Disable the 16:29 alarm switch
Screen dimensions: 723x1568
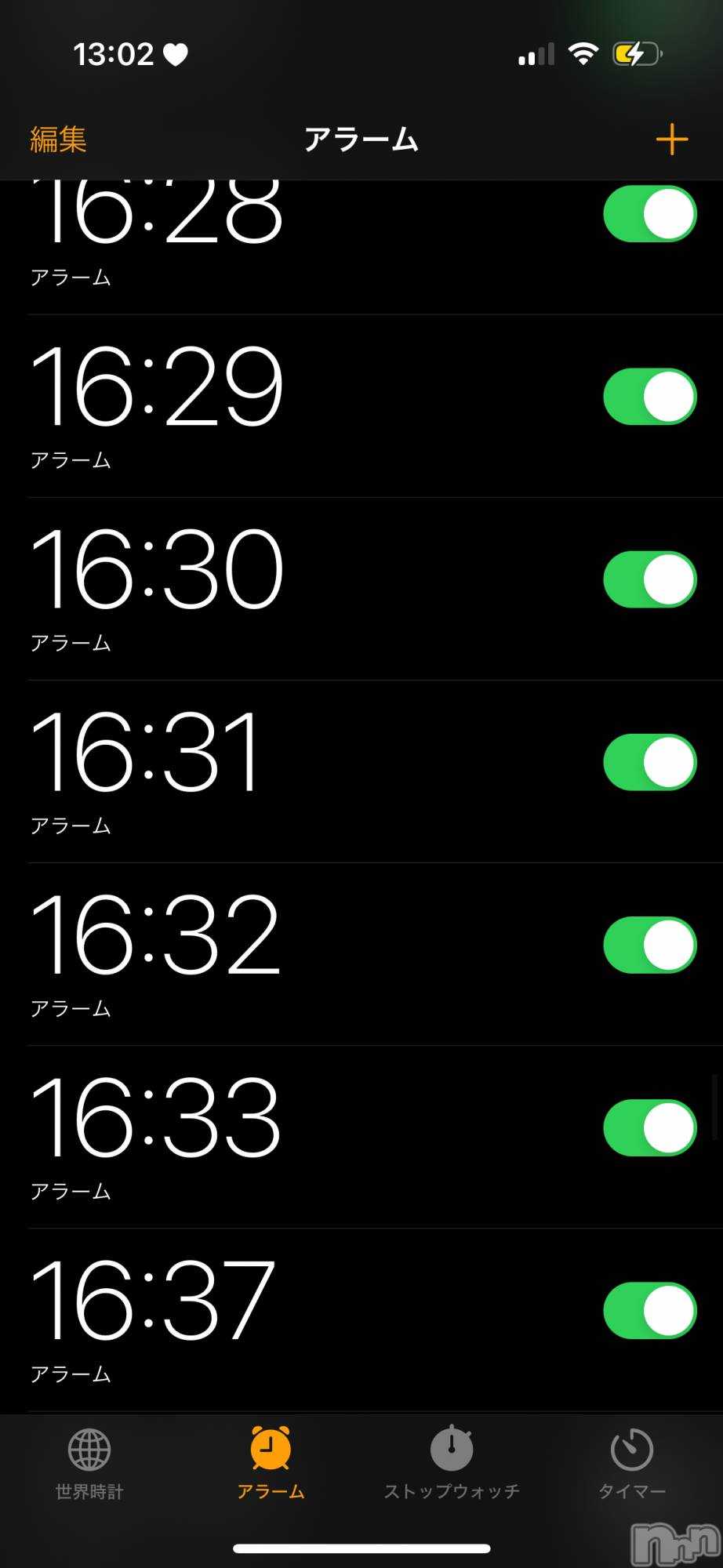point(649,397)
